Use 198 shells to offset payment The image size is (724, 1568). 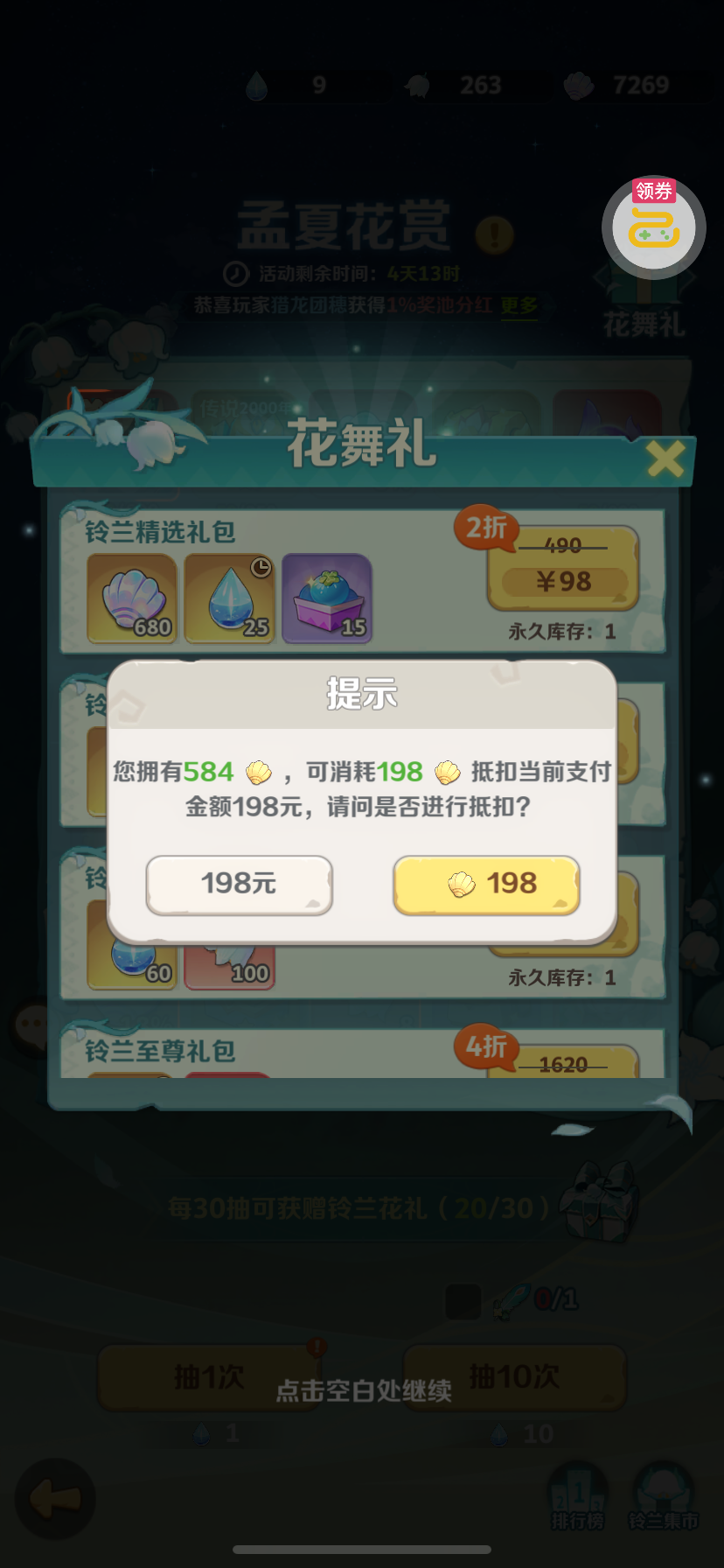point(486,885)
